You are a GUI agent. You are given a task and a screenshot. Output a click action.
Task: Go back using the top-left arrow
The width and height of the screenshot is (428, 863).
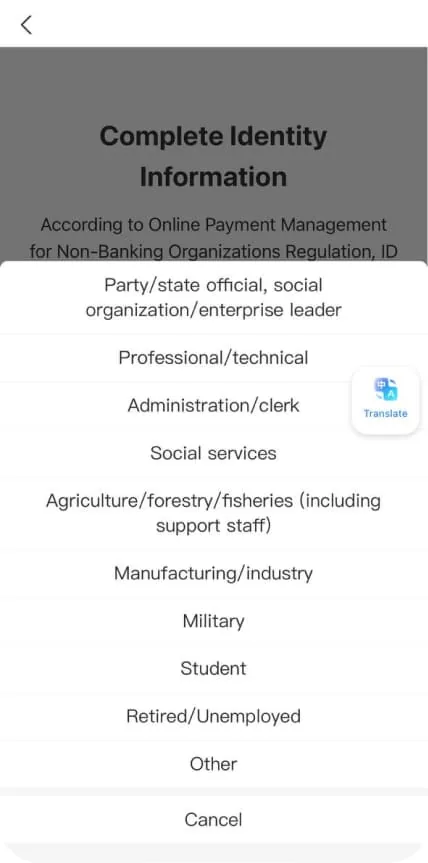pyautogui.click(x=26, y=25)
